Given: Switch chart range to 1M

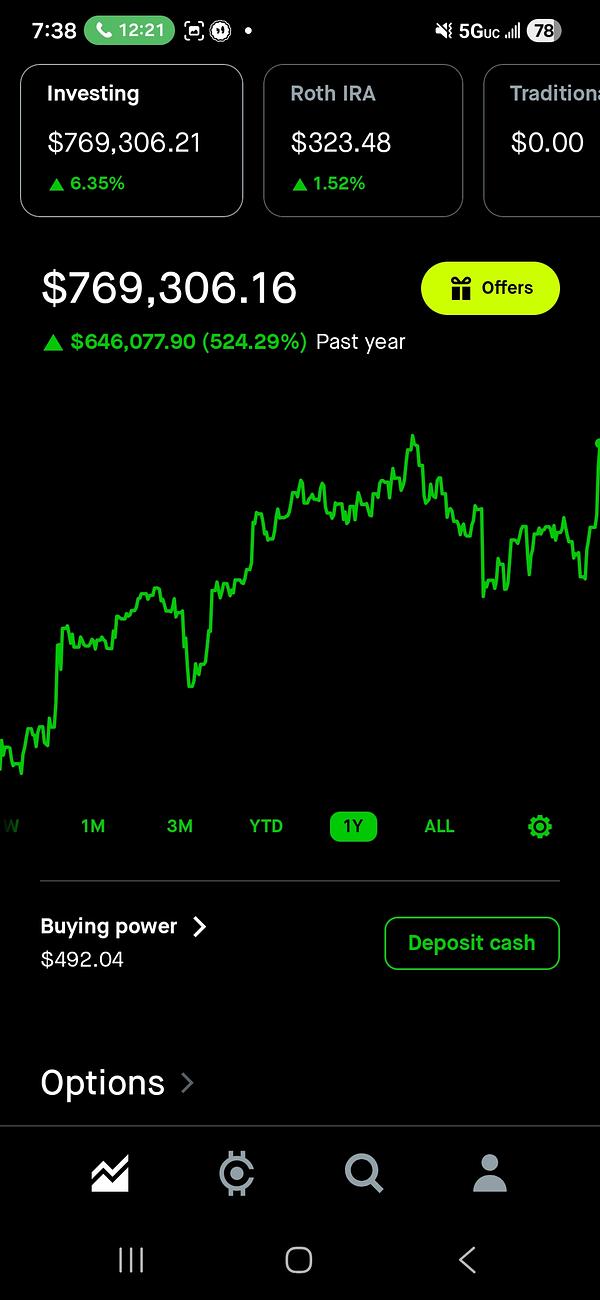Looking at the screenshot, I should 93,826.
